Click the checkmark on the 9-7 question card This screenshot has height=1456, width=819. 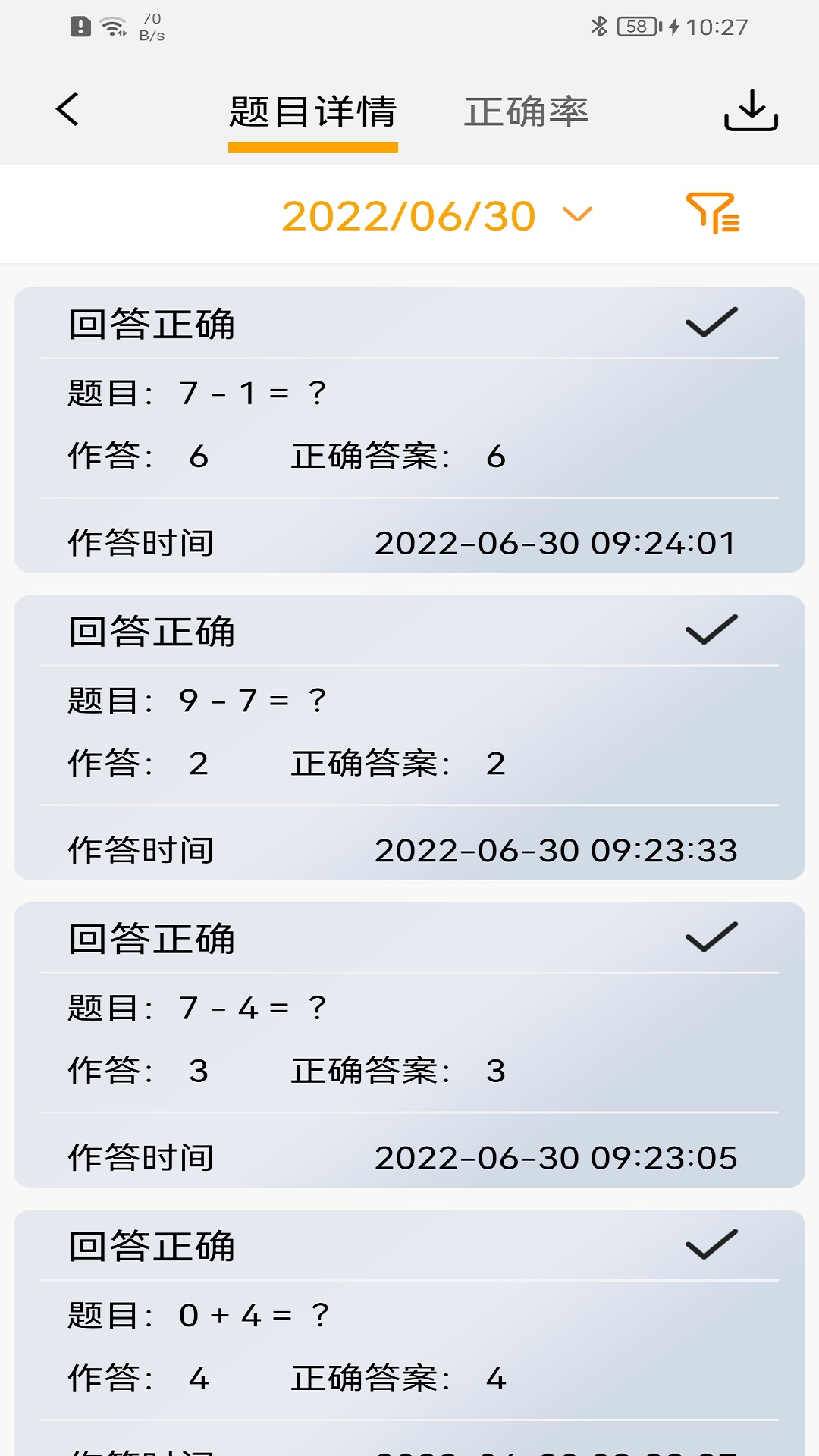[x=710, y=631]
